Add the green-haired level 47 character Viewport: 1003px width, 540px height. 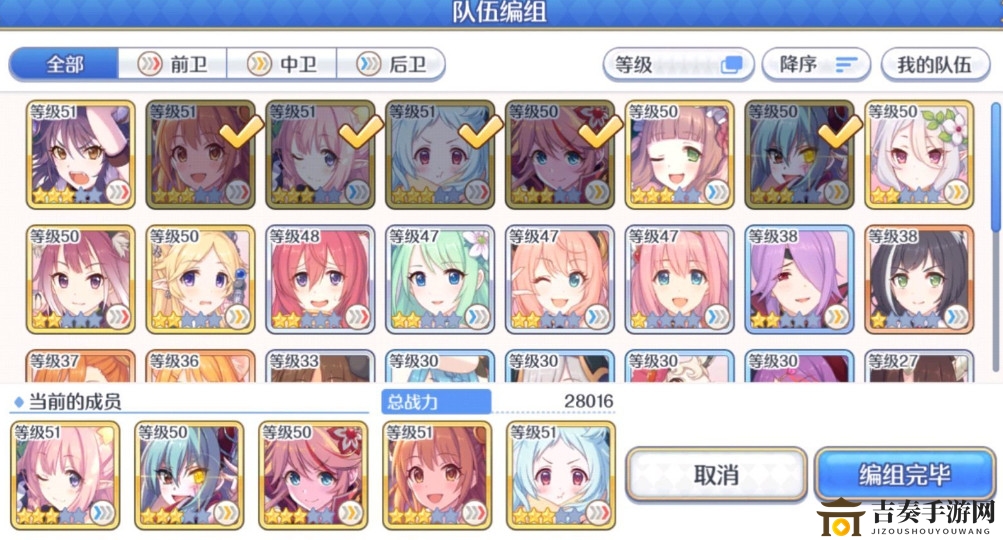pyautogui.click(x=440, y=278)
